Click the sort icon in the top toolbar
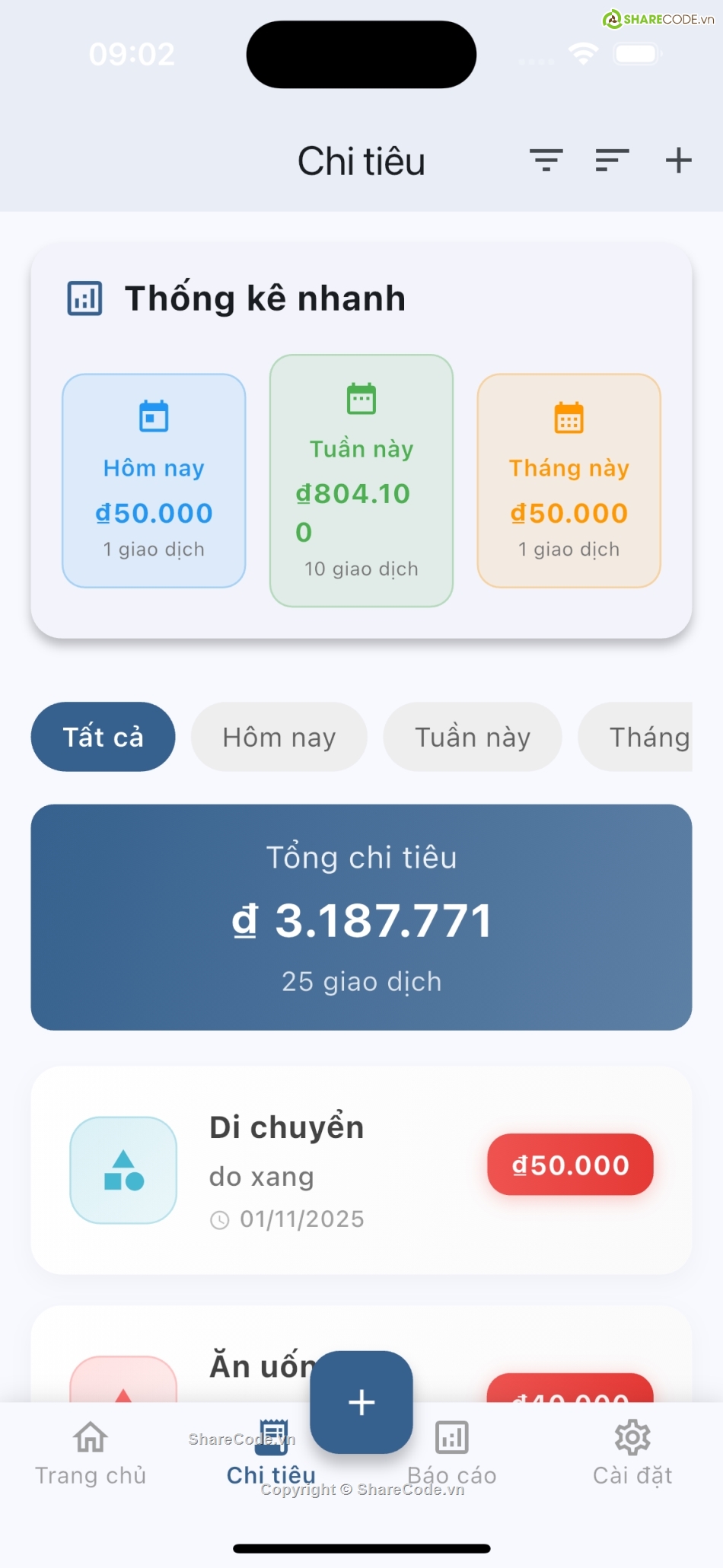The width and height of the screenshot is (723, 1568). coord(610,161)
